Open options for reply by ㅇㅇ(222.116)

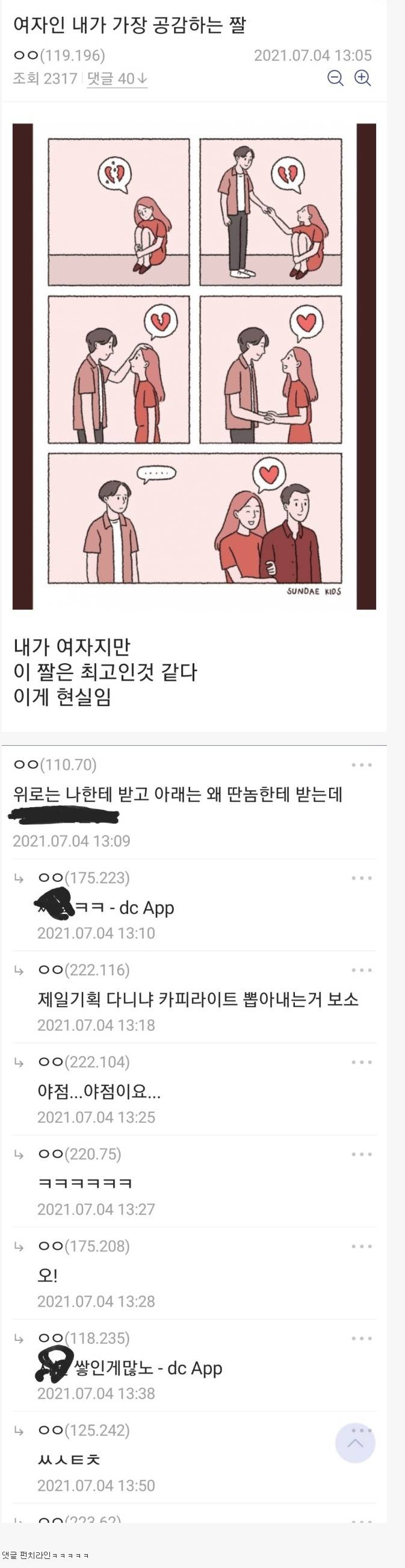[x=361, y=970]
